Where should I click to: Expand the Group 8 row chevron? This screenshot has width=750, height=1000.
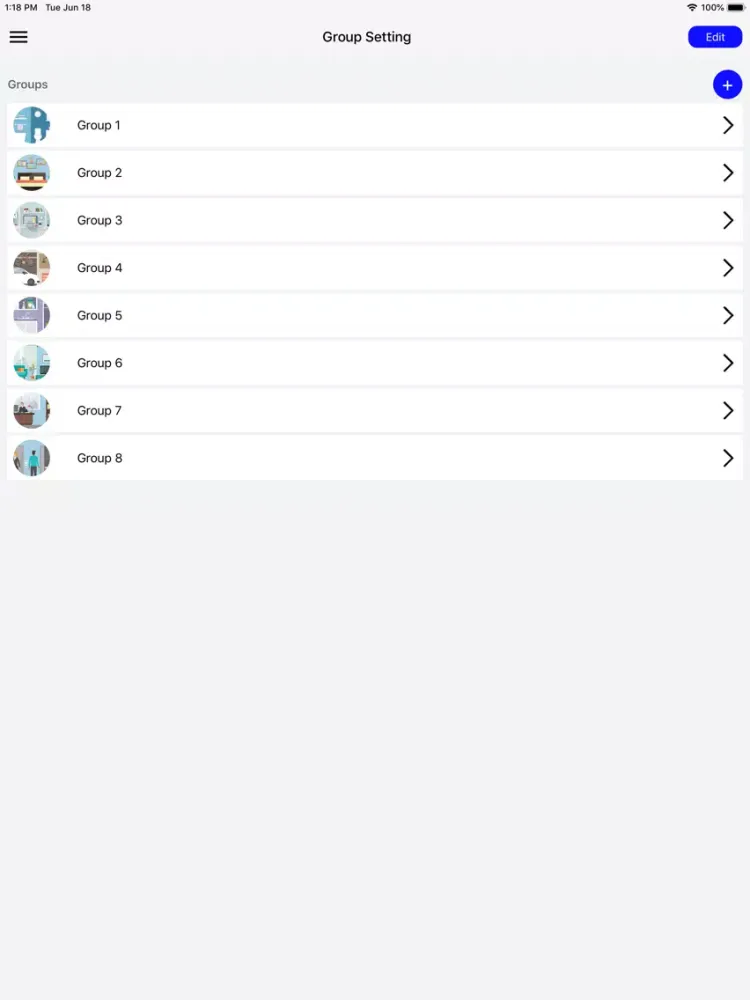coord(729,457)
